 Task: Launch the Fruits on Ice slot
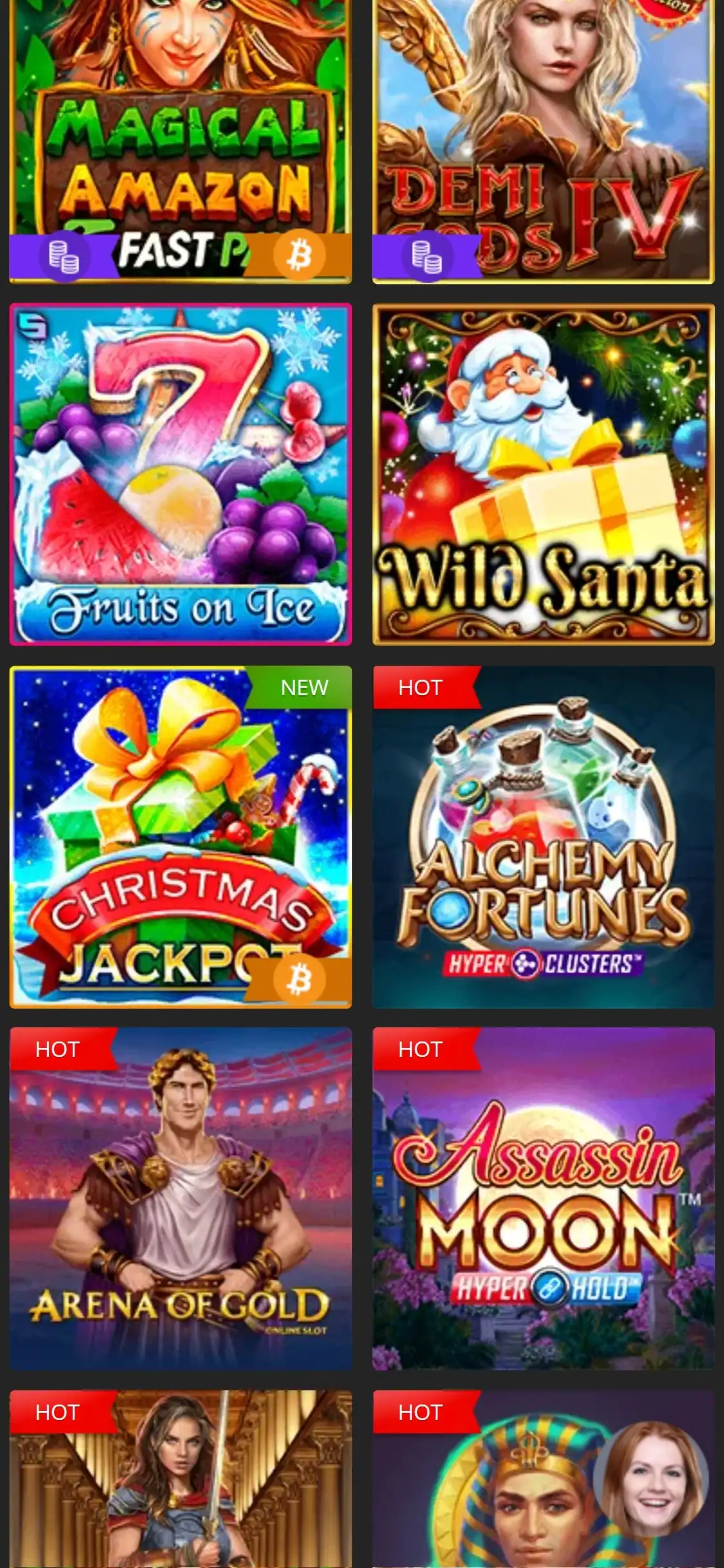180,474
